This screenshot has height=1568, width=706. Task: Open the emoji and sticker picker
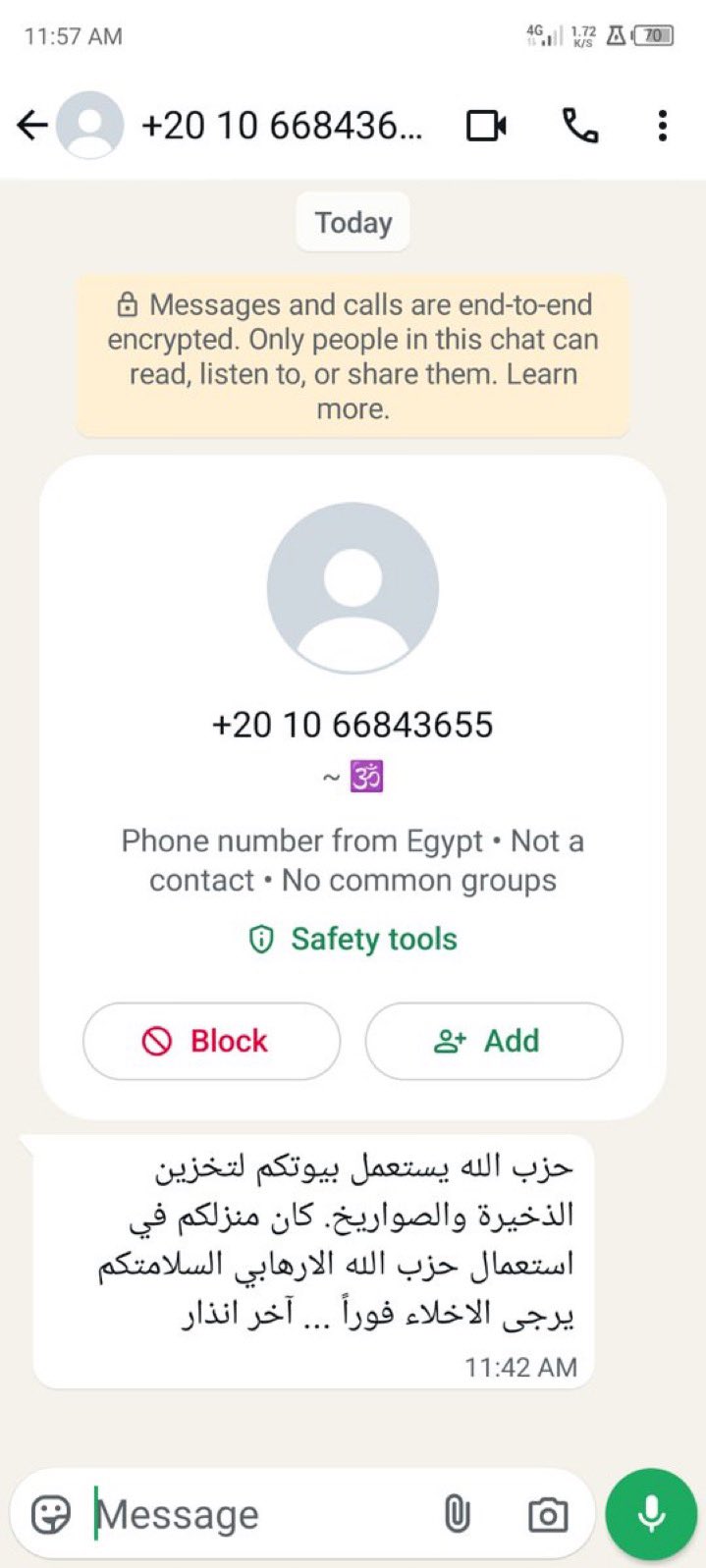click(x=51, y=1514)
